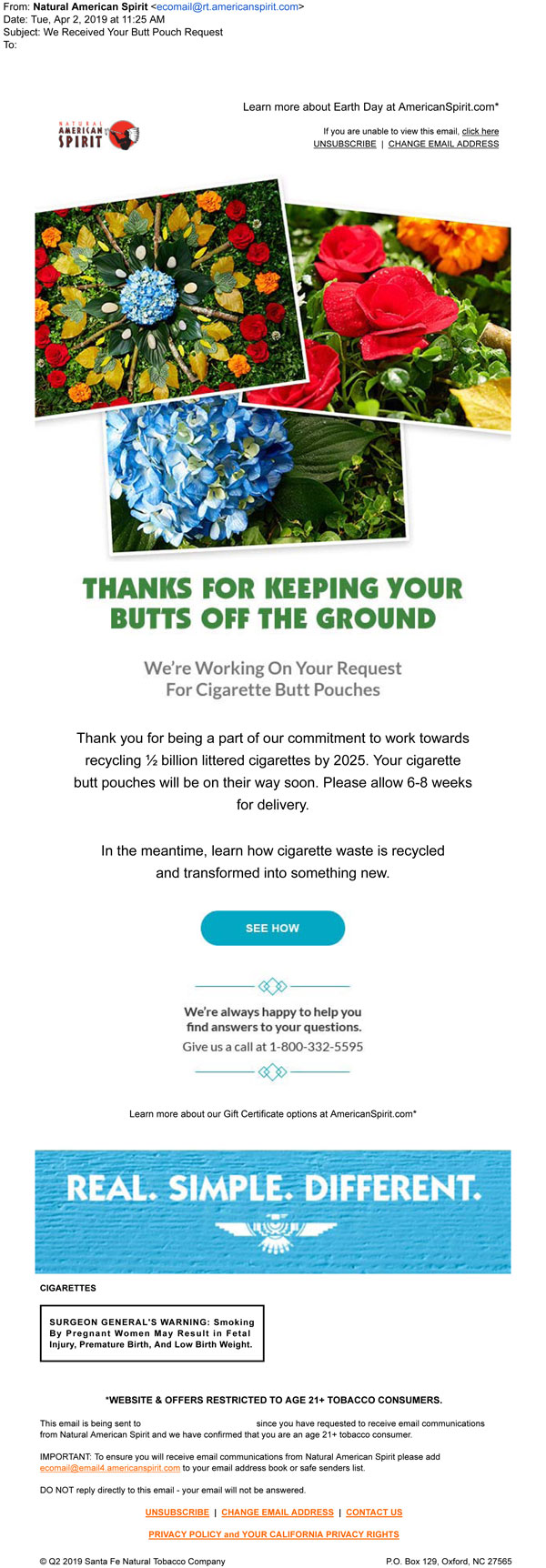Open the ecomail@email4.americanspirit.com address link

coord(109,1468)
